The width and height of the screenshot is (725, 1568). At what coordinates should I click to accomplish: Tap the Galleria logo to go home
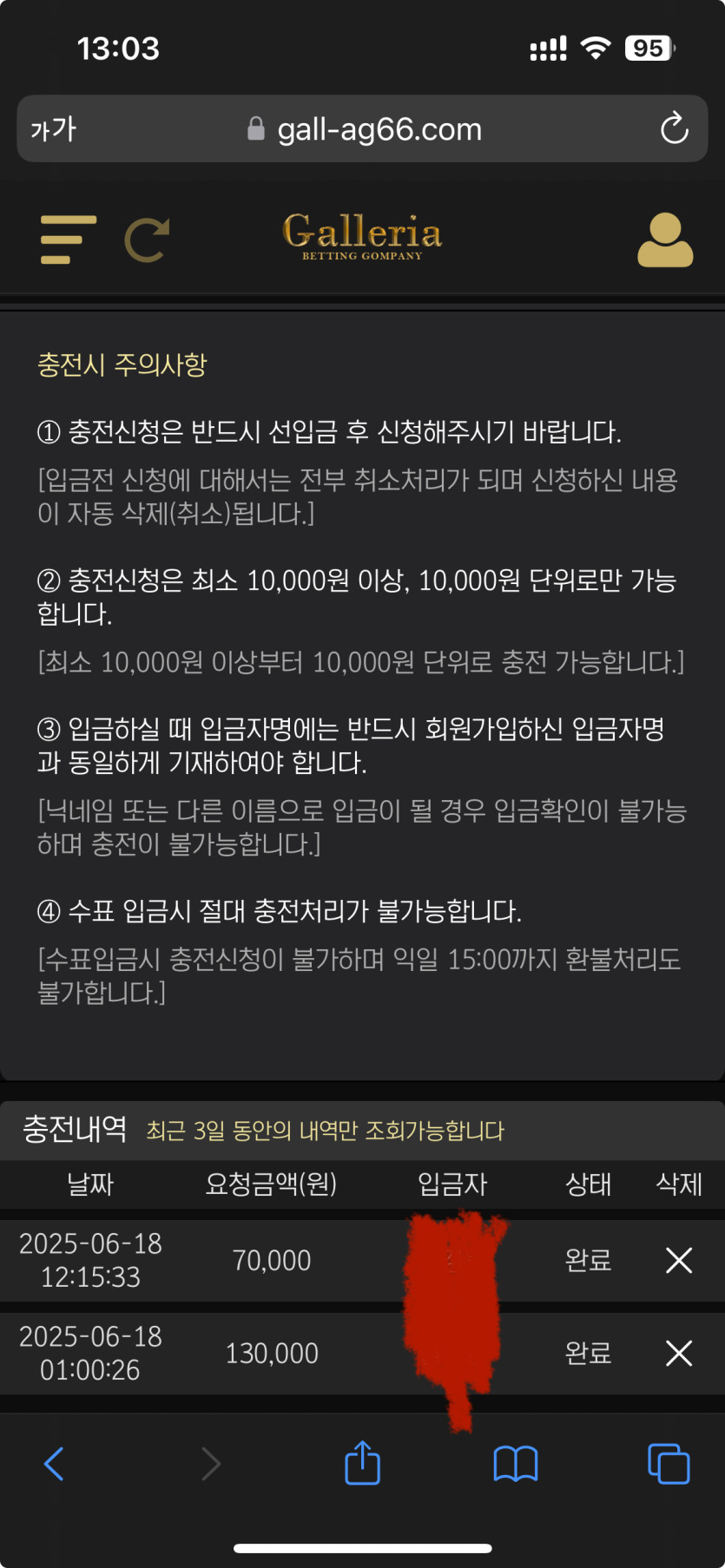tap(362, 236)
